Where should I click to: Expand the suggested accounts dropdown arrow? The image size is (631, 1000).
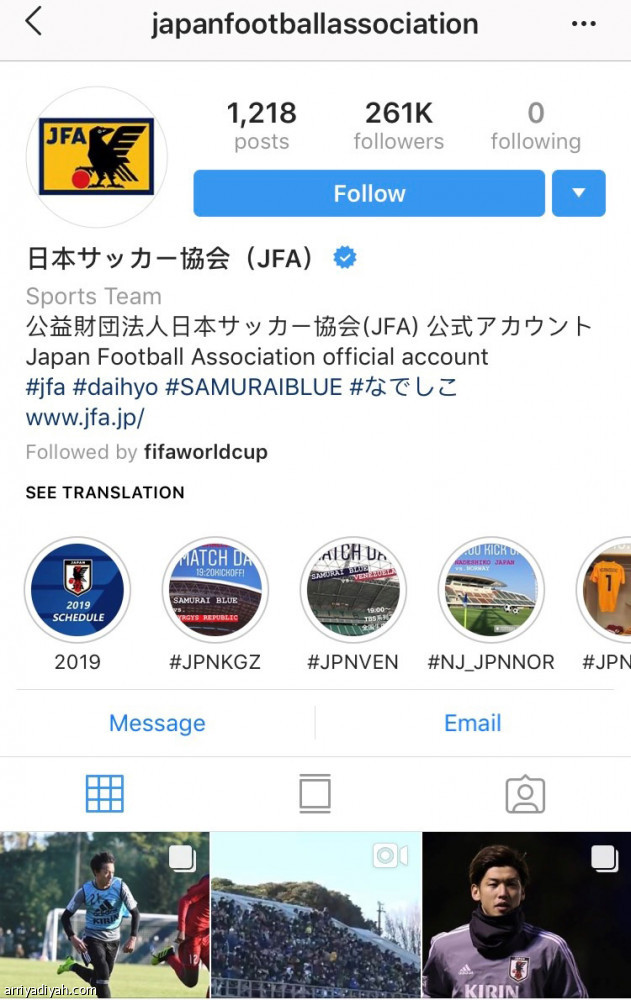578,193
